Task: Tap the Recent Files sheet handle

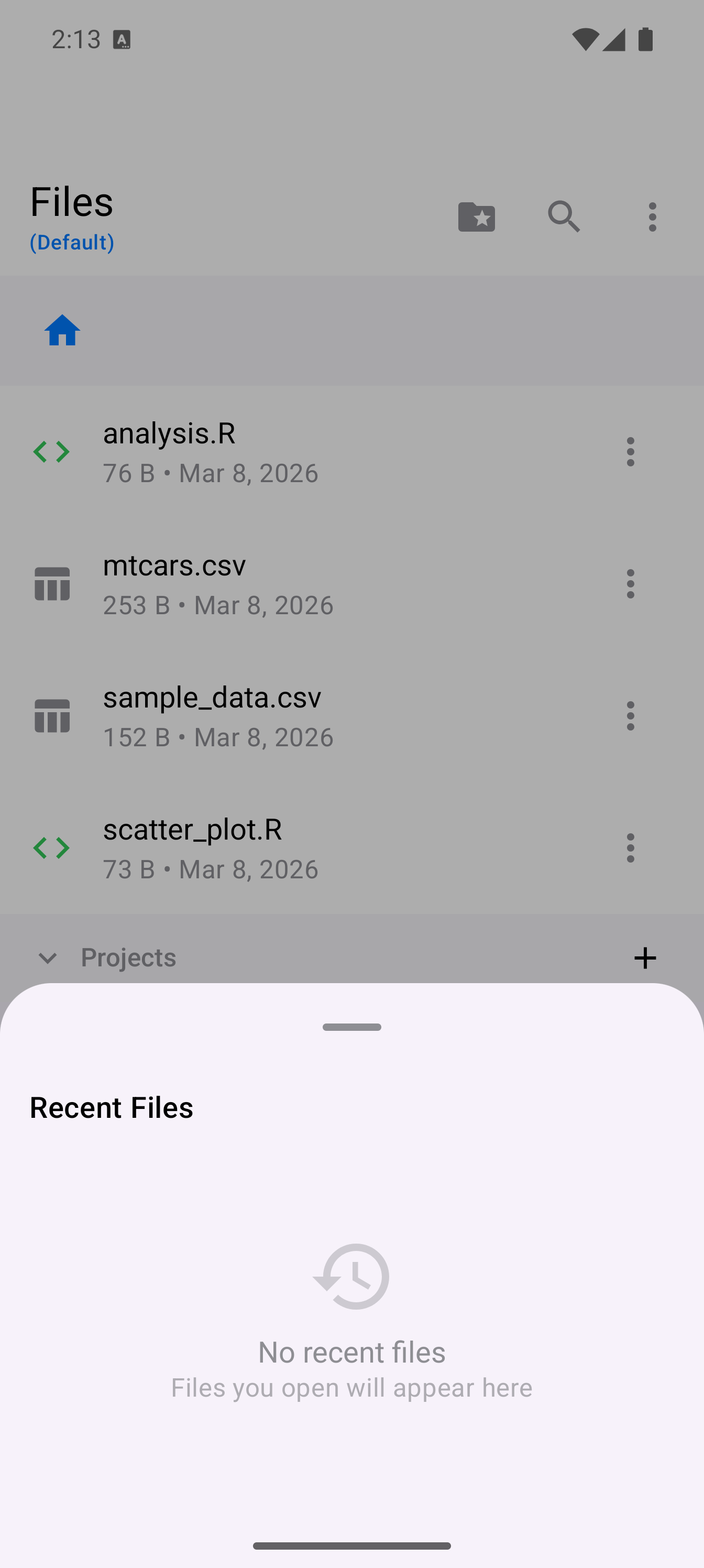Action: click(x=351, y=1027)
